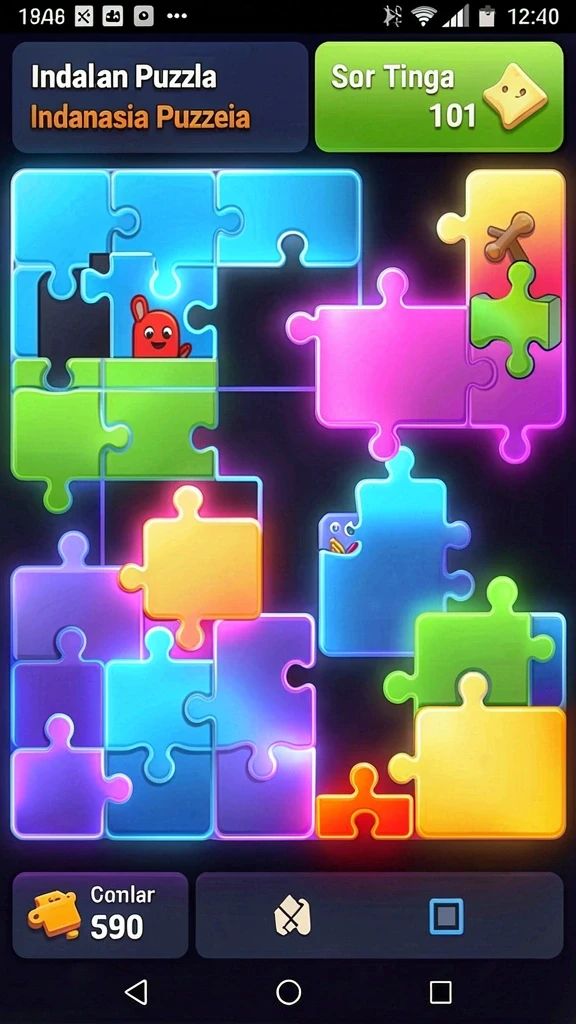576x1024 pixels.
Task: Pick the green piece on yellow-pink column
Action: [x=515, y=320]
